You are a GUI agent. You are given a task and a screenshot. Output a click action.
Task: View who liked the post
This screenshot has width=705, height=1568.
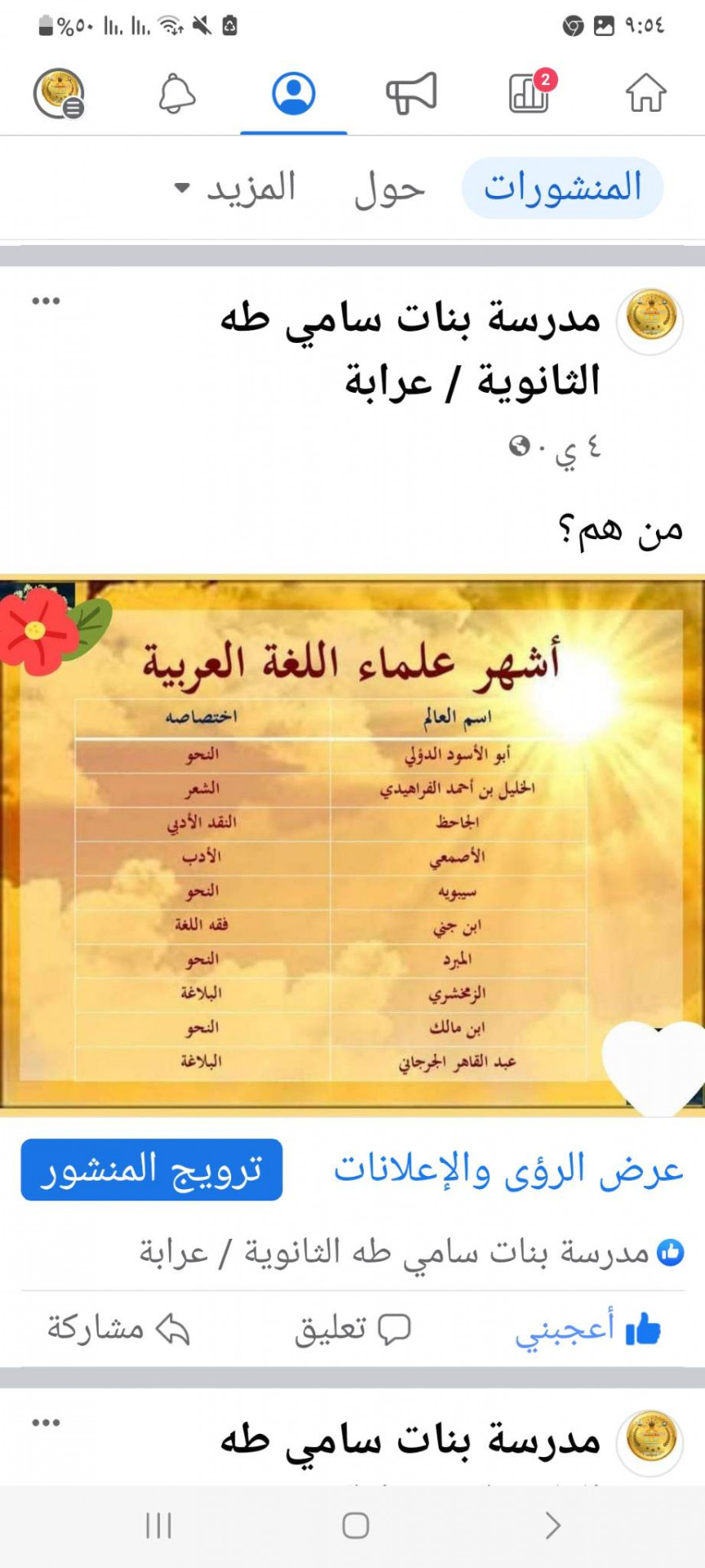pyautogui.click(x=408, y=1252)
